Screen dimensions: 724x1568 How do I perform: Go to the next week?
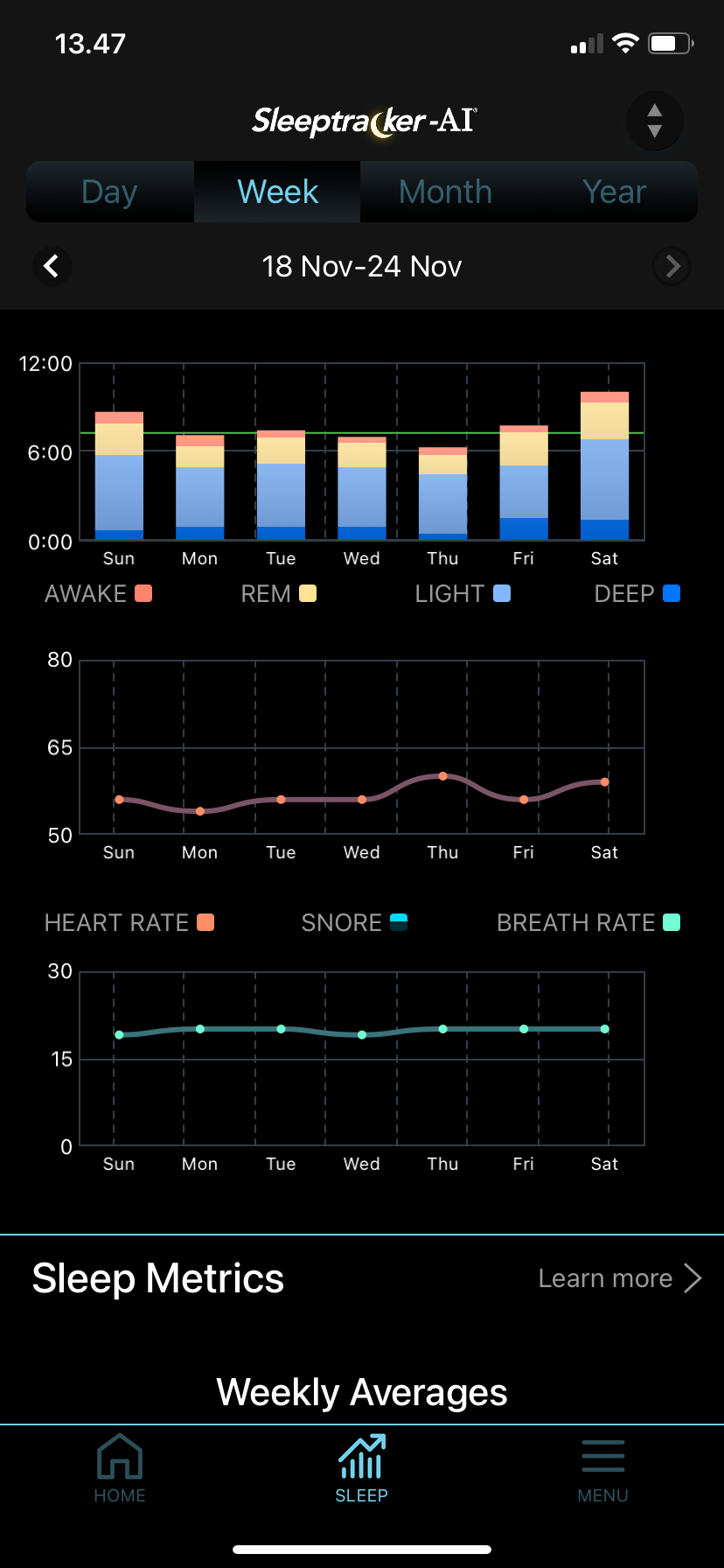click(x=672, y=266)
